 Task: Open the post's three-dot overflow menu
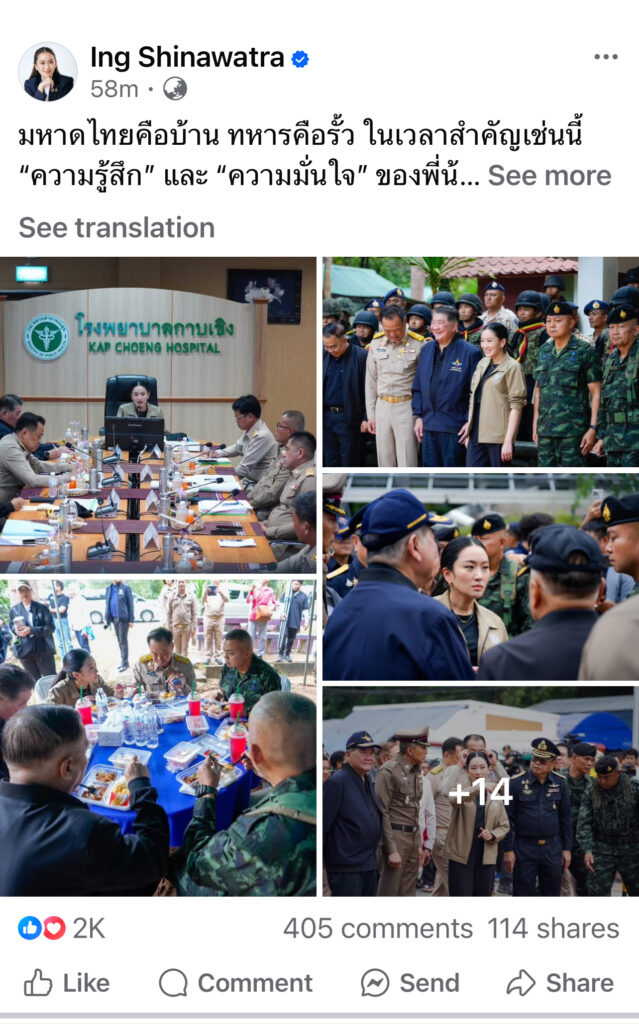click(605, 57)
